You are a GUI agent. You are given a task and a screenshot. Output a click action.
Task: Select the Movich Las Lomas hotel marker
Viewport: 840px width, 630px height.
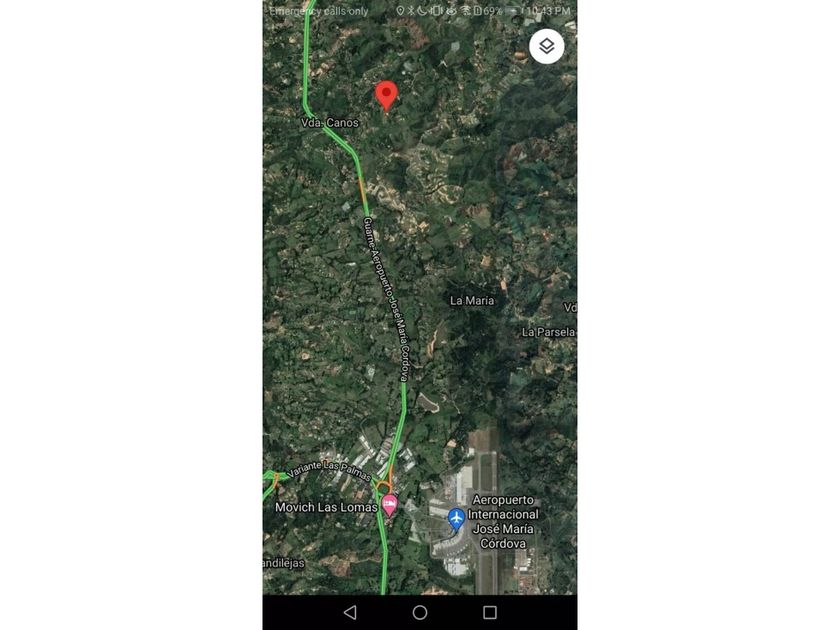(389, 504)
